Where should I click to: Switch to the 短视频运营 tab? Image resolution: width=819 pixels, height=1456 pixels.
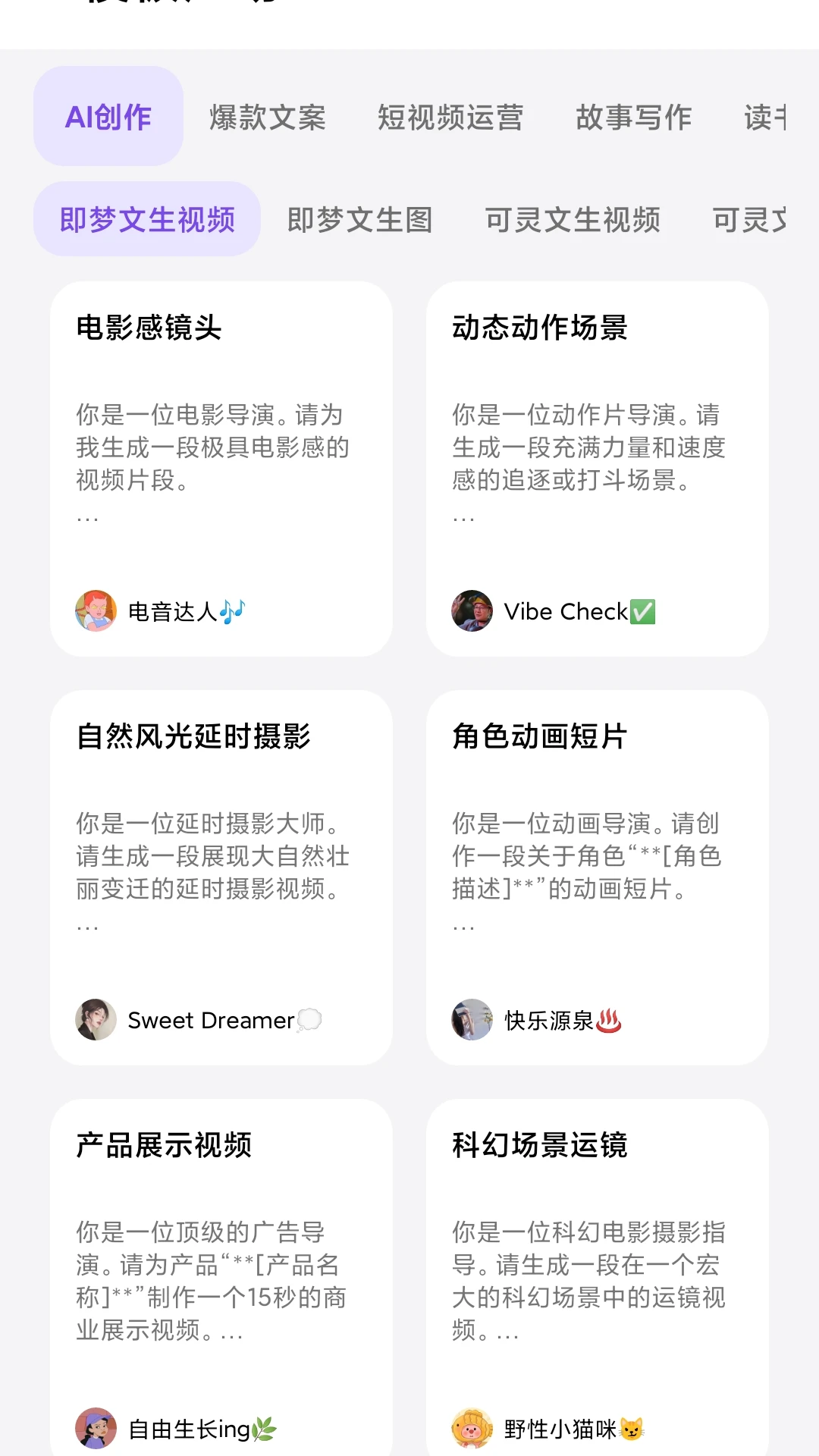pyautogui.click(x=451, y=118)
